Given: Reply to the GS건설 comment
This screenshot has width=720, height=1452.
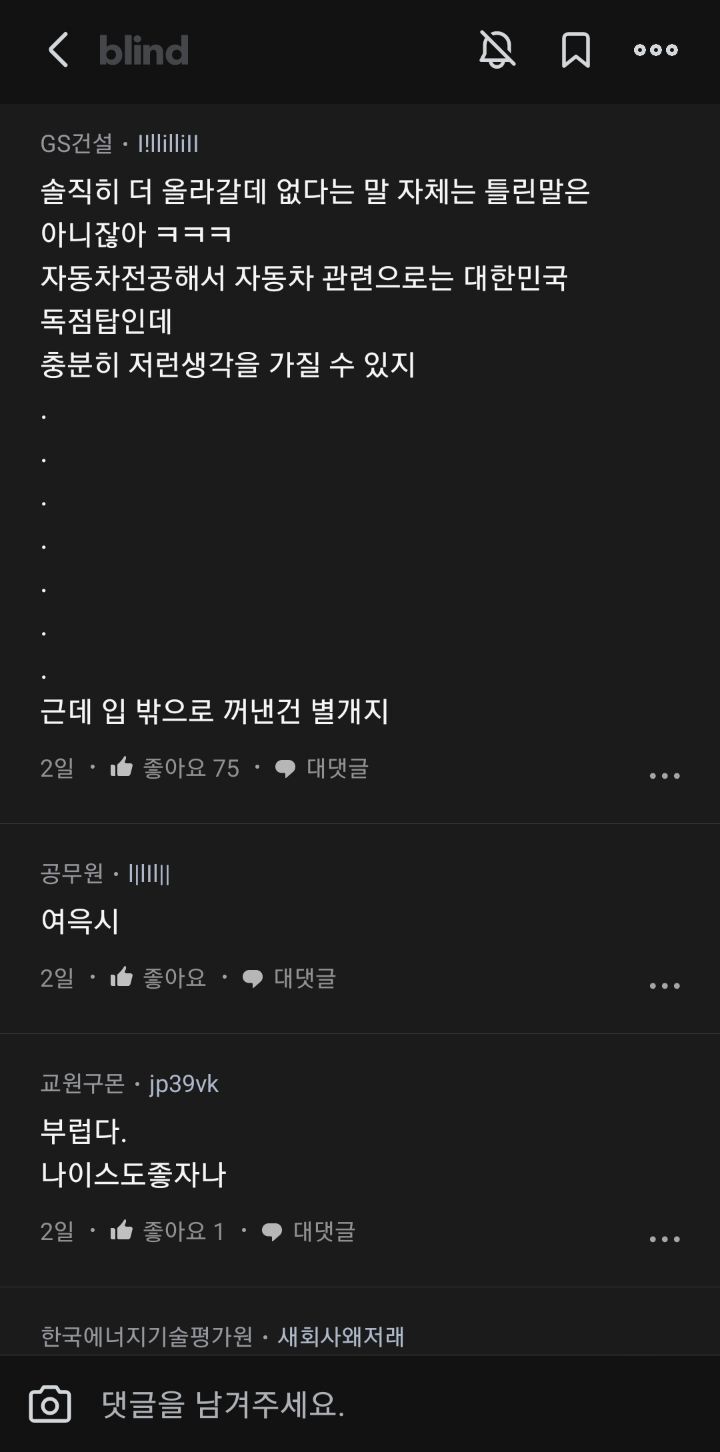Looking at the screenshot, I should pyautogui.click(x=322, y=768).
